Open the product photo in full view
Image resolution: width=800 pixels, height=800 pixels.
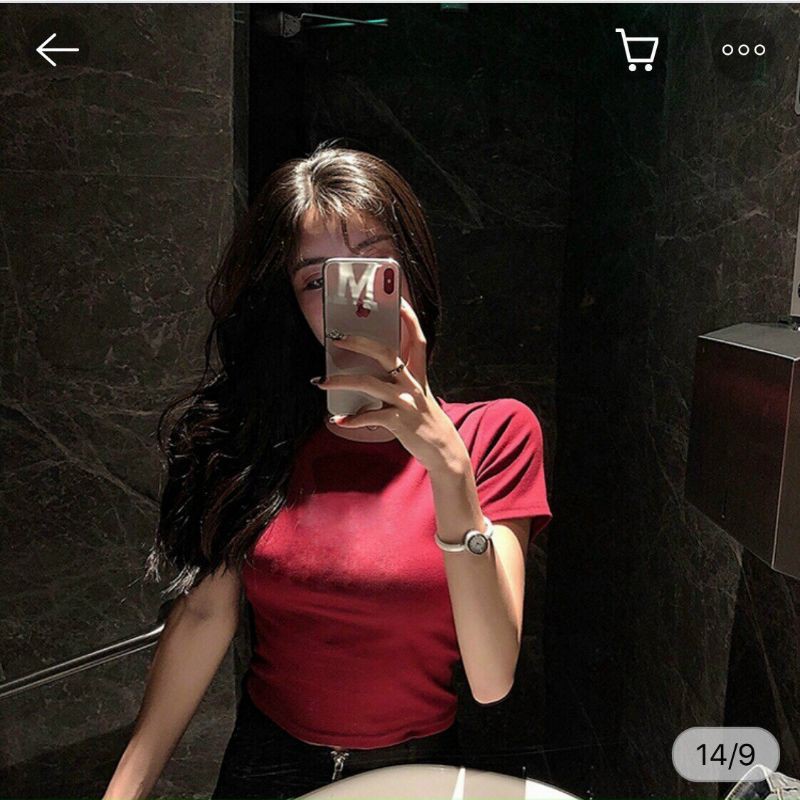point(400,450)
